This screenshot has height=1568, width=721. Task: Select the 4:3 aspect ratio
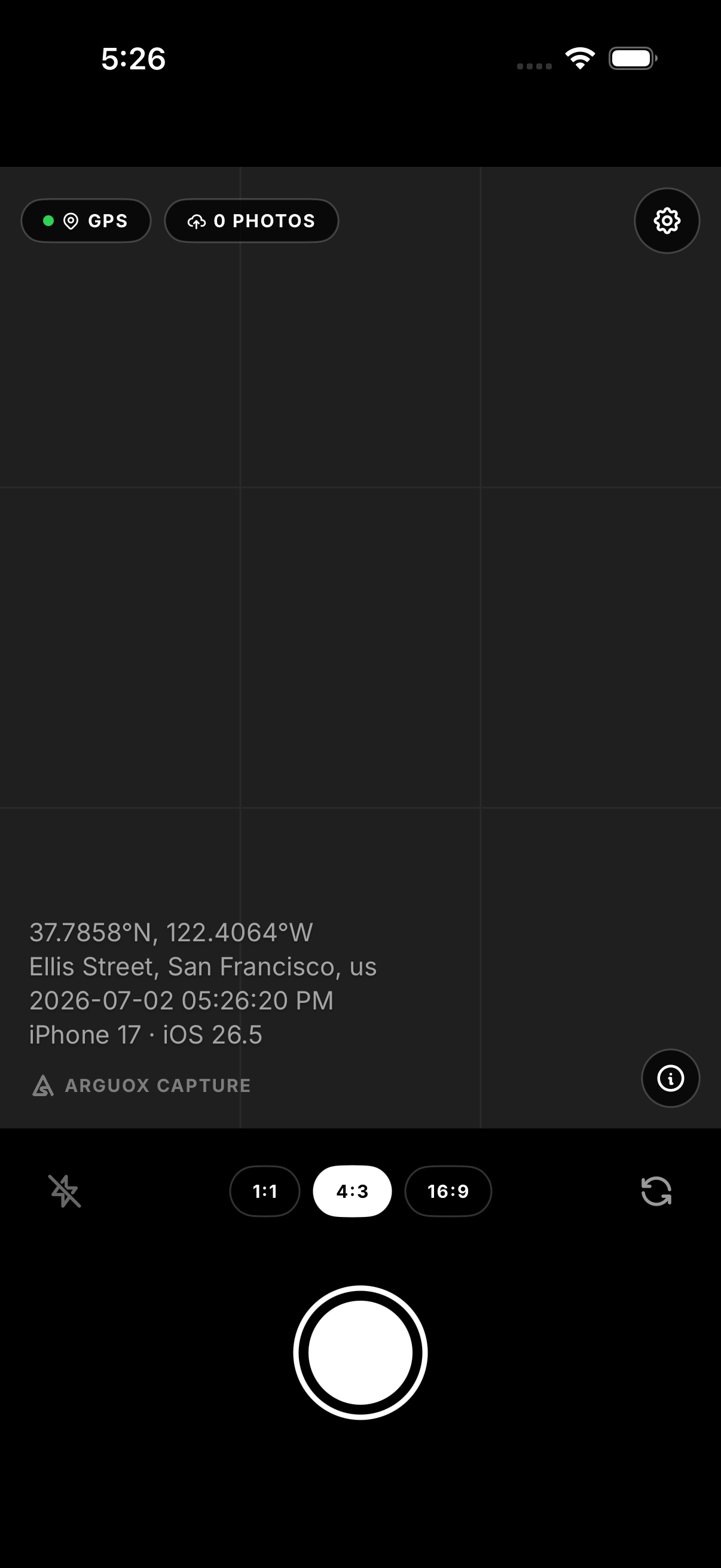tap(352, 1191)
